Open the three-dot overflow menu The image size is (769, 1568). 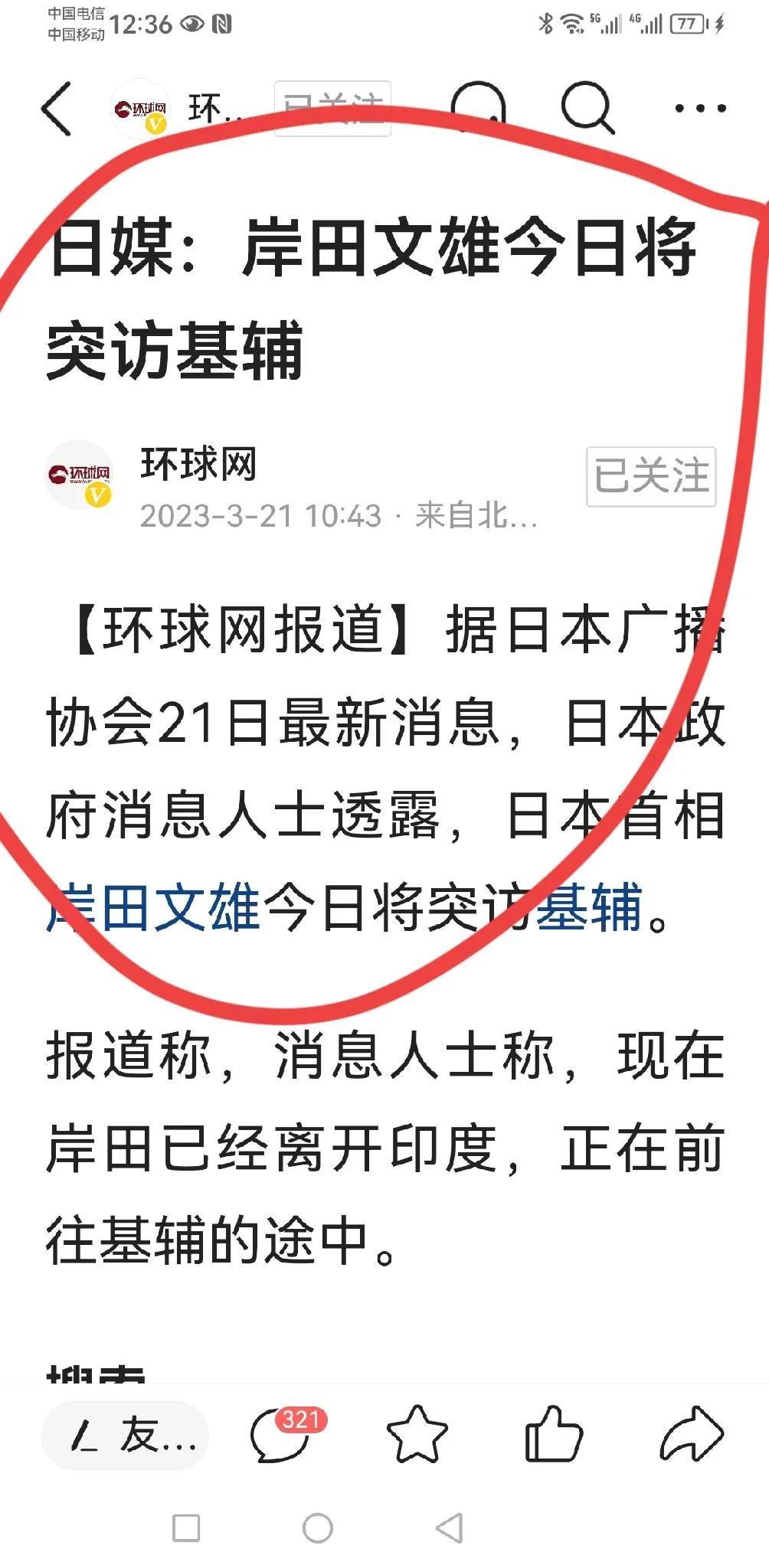coord(700,109)
